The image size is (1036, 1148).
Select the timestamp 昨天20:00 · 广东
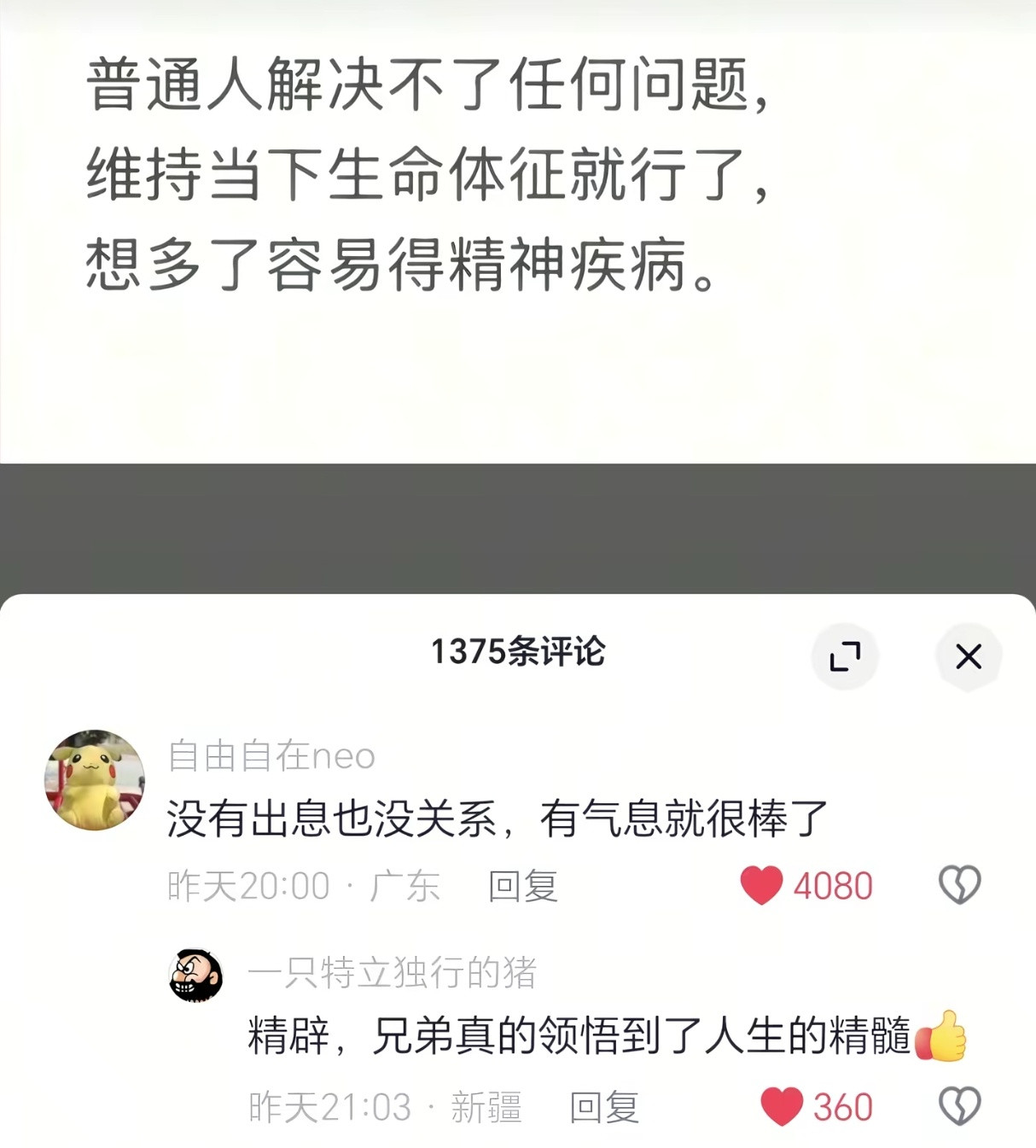[x=303, y=886]
